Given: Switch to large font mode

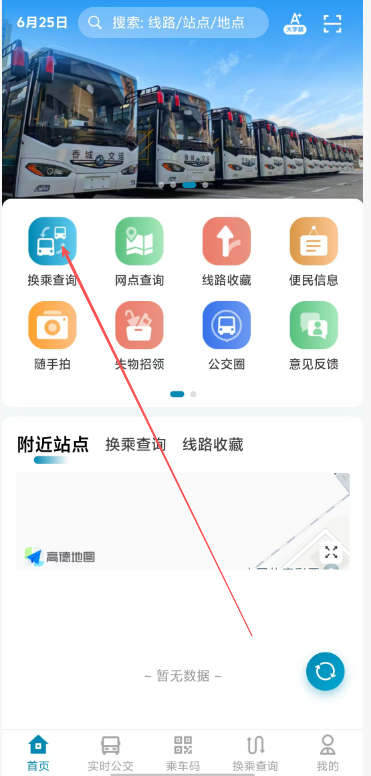Looking at the screenshot, I should point(295,23).
